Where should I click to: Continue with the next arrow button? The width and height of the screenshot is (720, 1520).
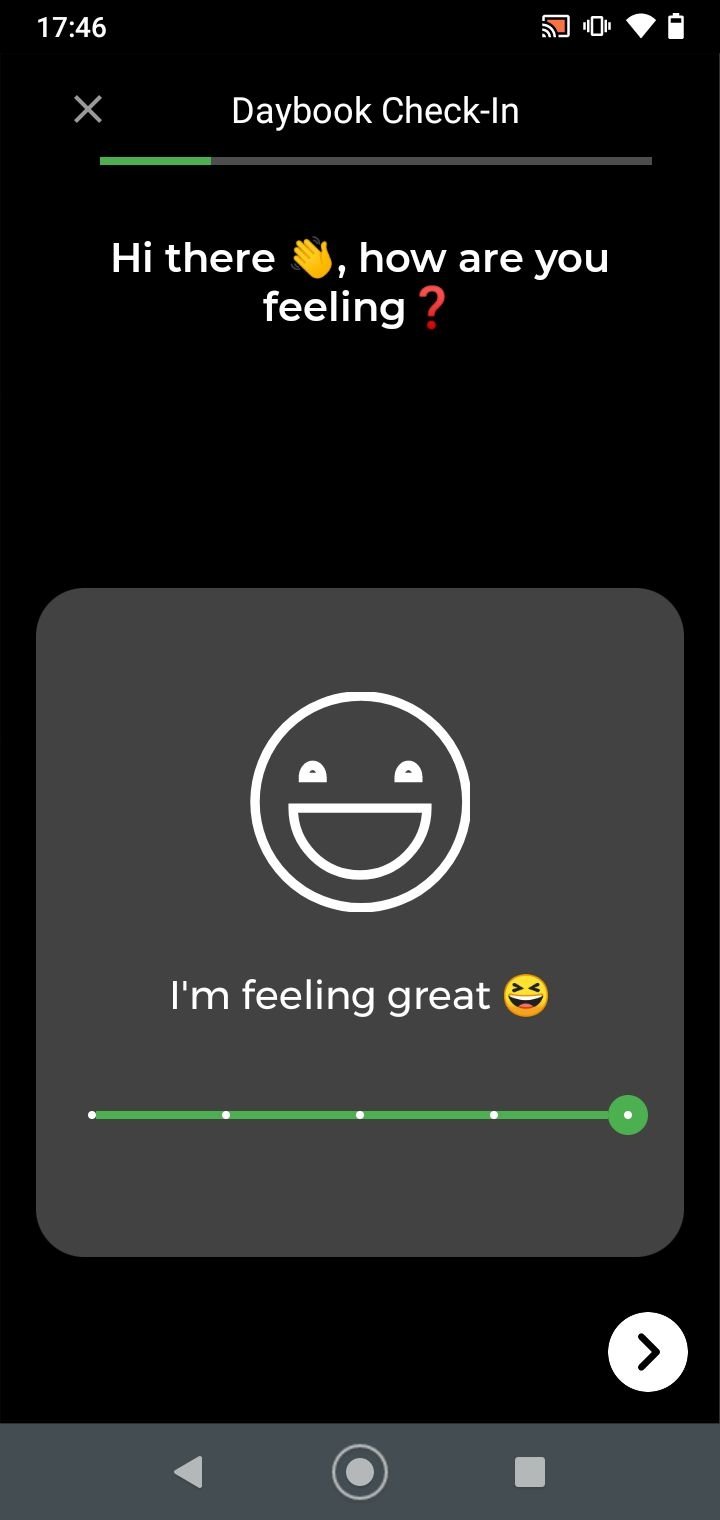(x=648, y=1352)
